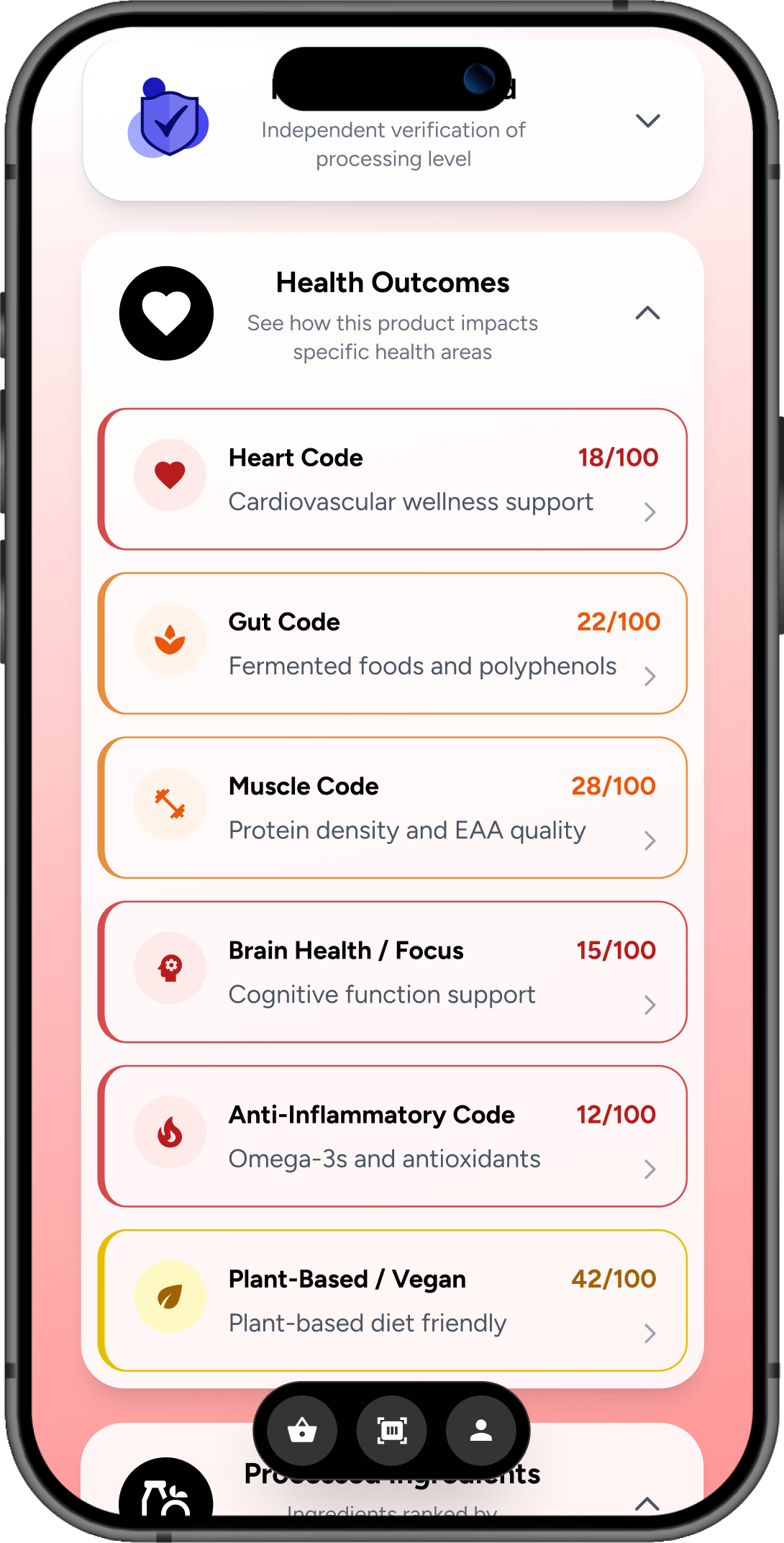Expand the independent verification card
Viewport: 784px width, 1543px height.
click(x=647, y=121)
